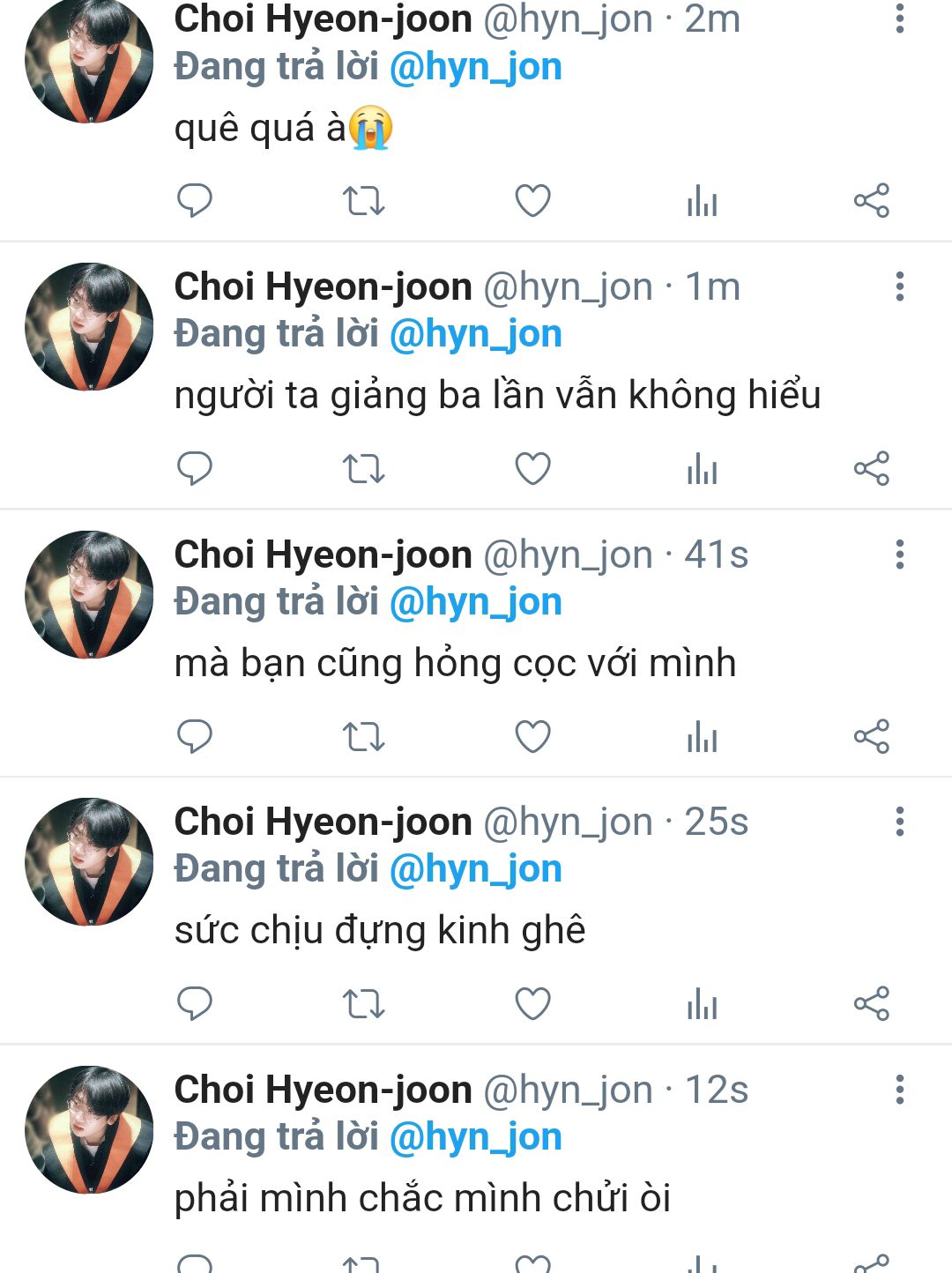
Task: Open the three-dot menu on the 12s tweet
Action: point(899,1090)
